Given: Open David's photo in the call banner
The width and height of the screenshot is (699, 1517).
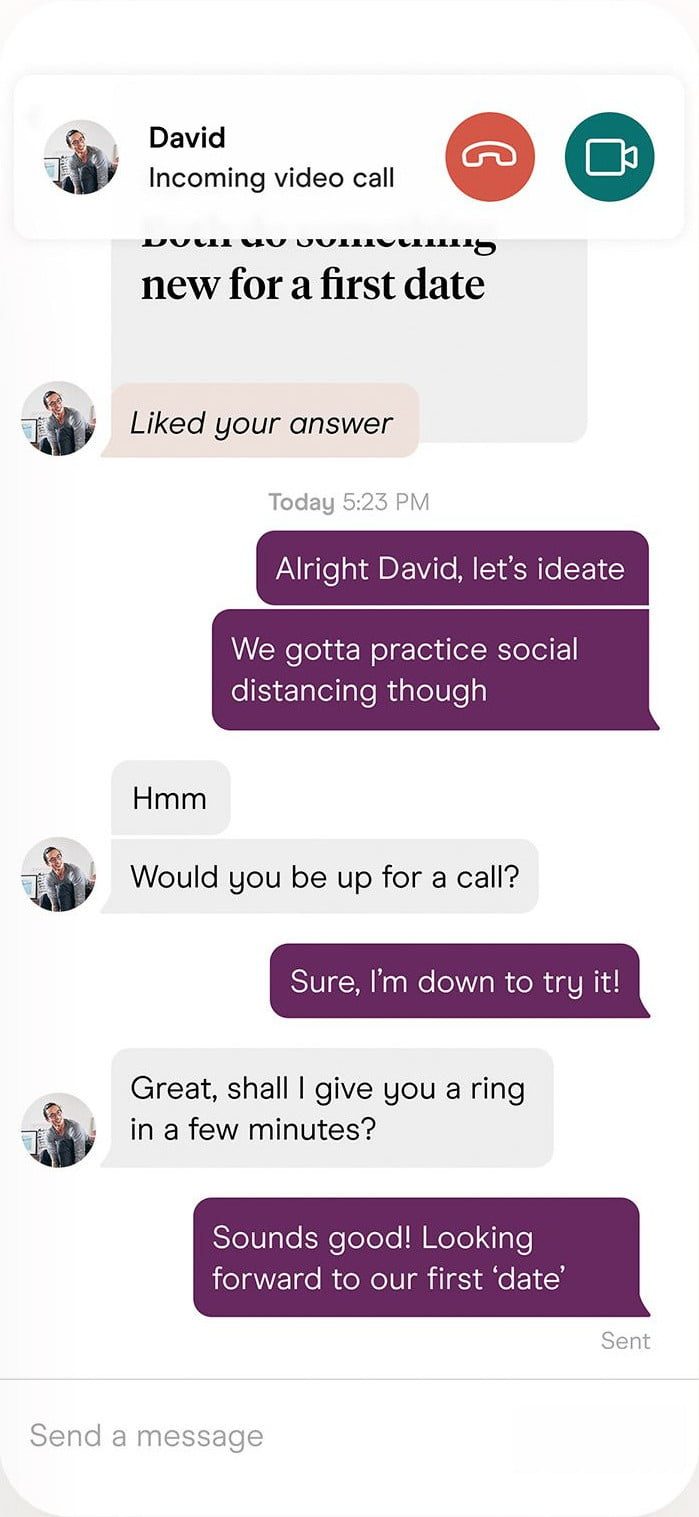Looking at the screenshot, I should pyautogui.click(x=81, y=157).
